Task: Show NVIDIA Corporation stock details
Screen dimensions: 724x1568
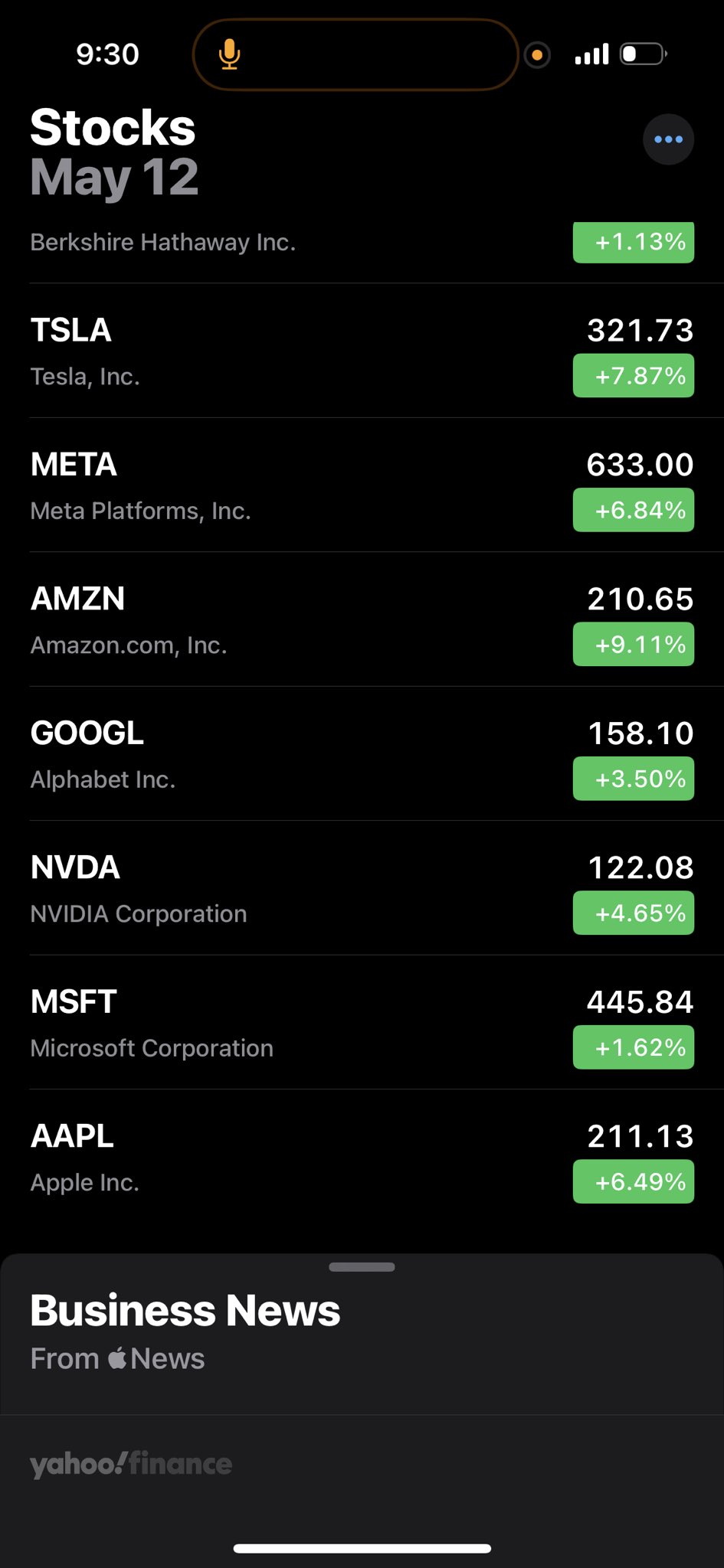Action: [362, 888]
